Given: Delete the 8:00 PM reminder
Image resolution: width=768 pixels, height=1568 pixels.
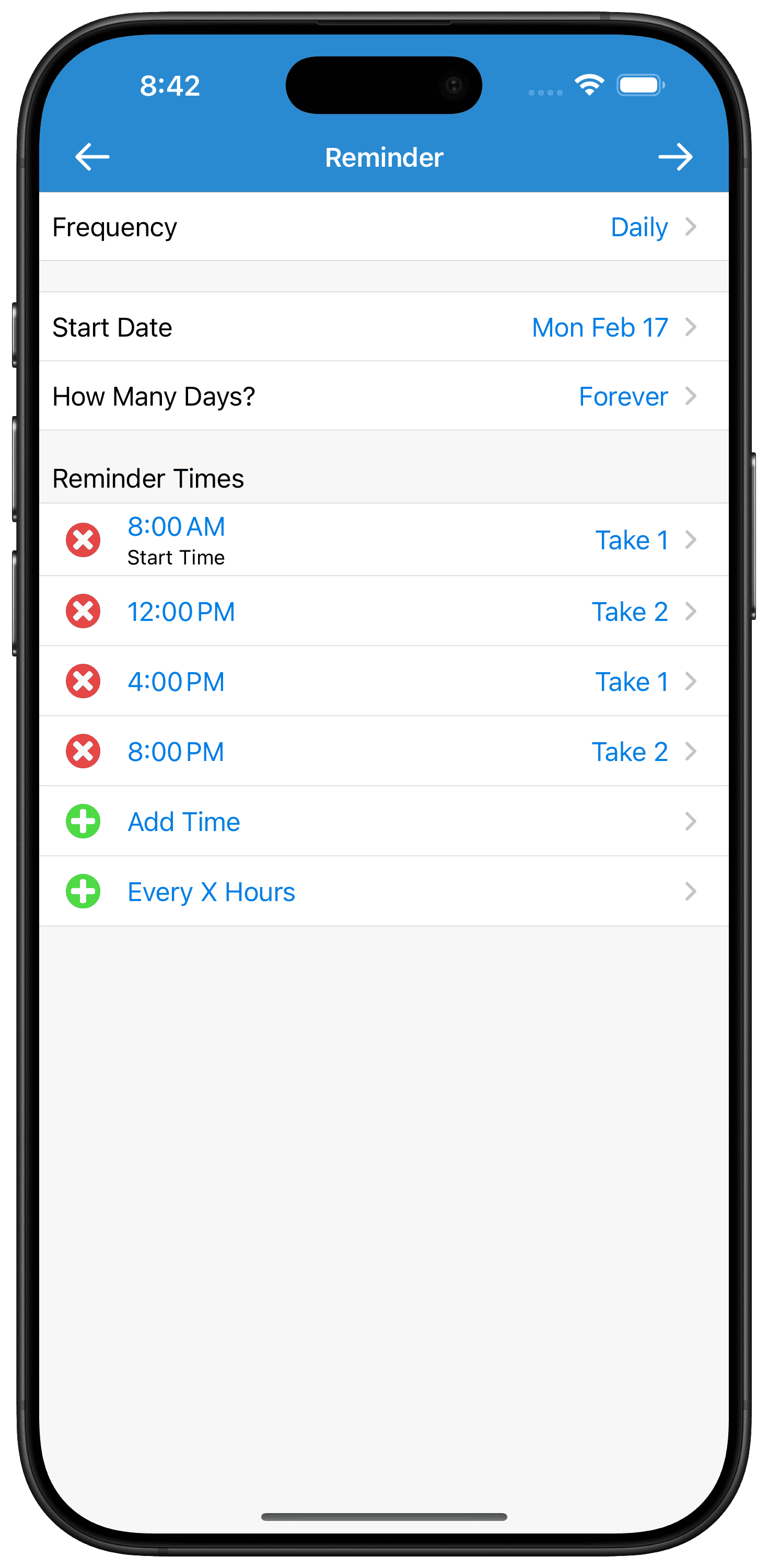Looking at the screenshot, I should [x=84, y=751].
